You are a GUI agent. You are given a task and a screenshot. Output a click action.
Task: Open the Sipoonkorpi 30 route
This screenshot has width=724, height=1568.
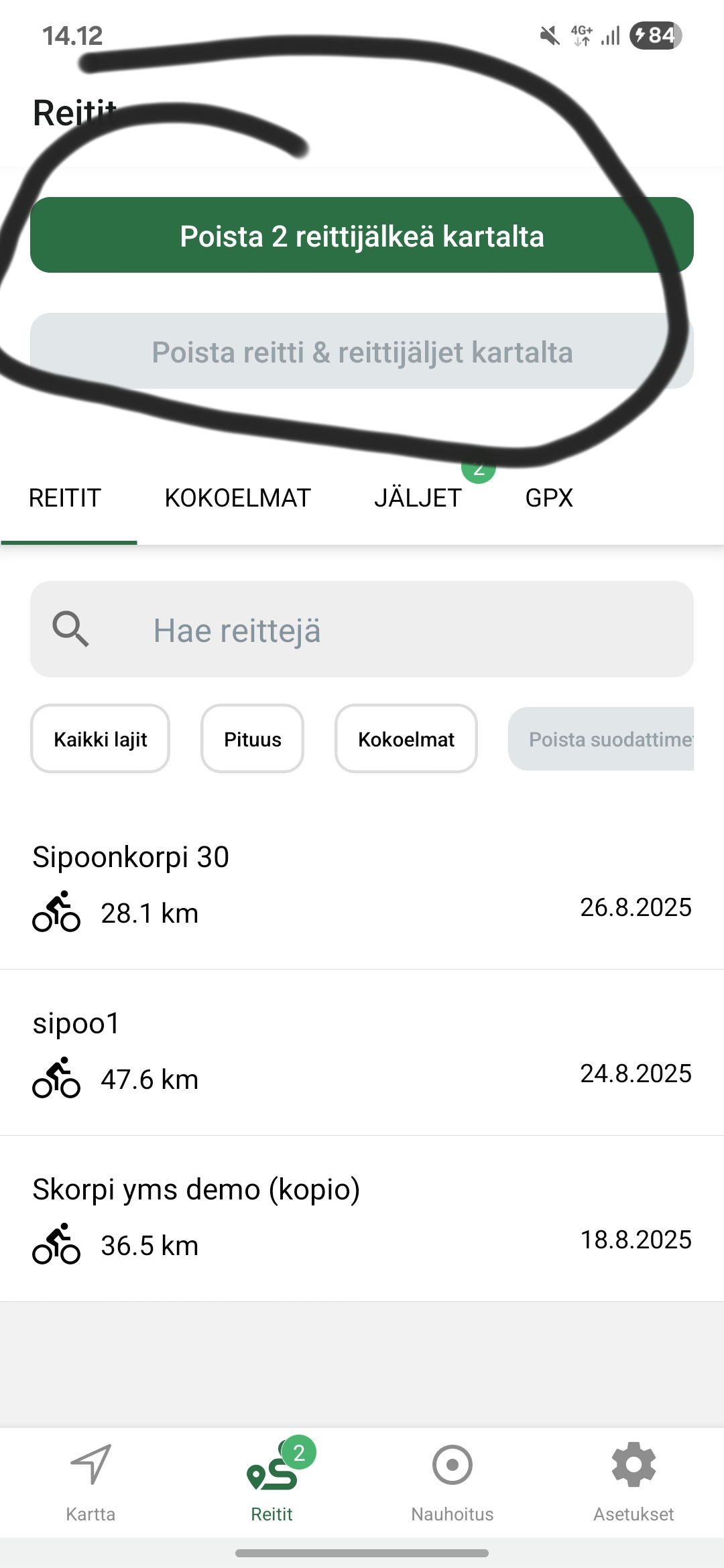[362, 887]
